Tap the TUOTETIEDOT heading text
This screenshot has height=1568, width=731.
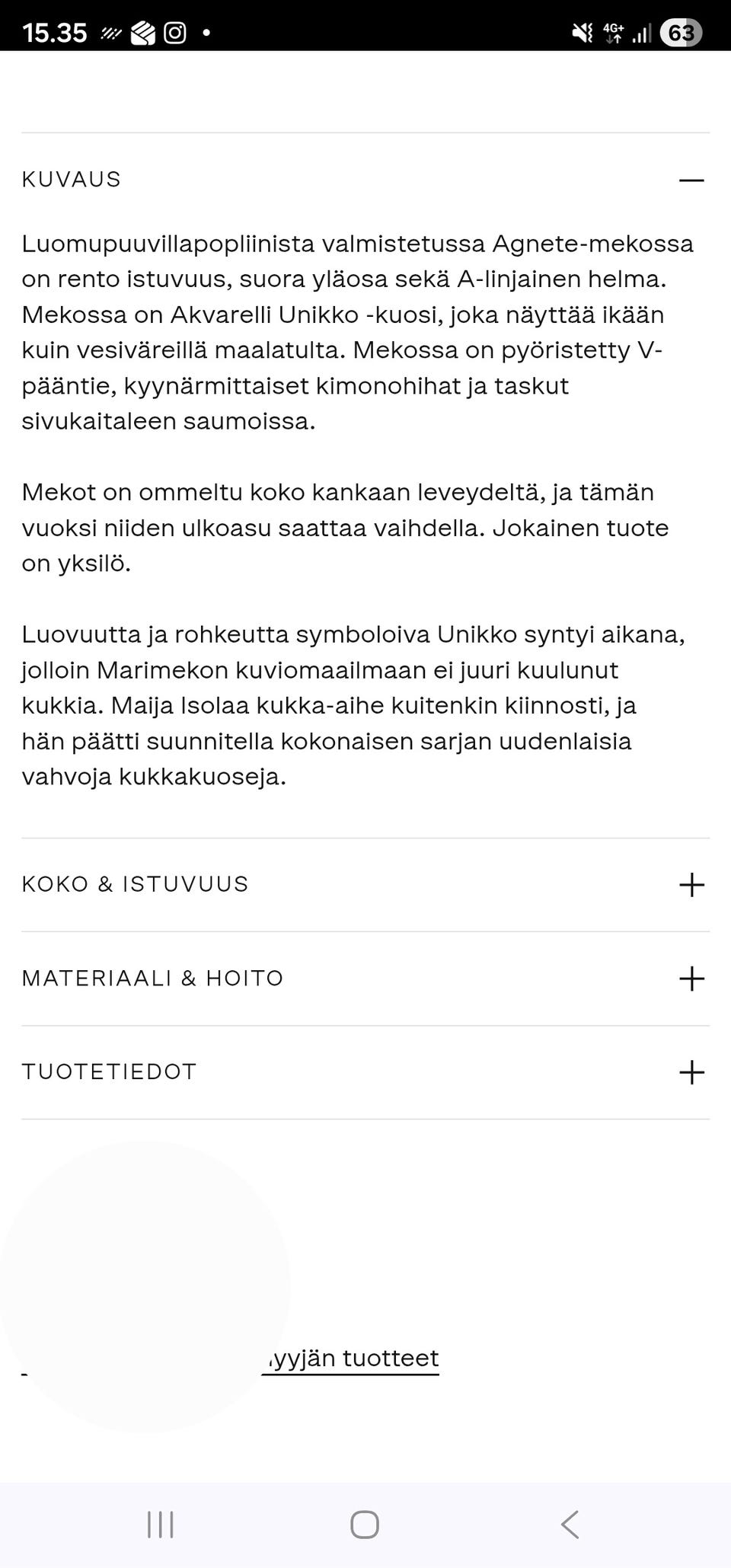pos(109,1071)
